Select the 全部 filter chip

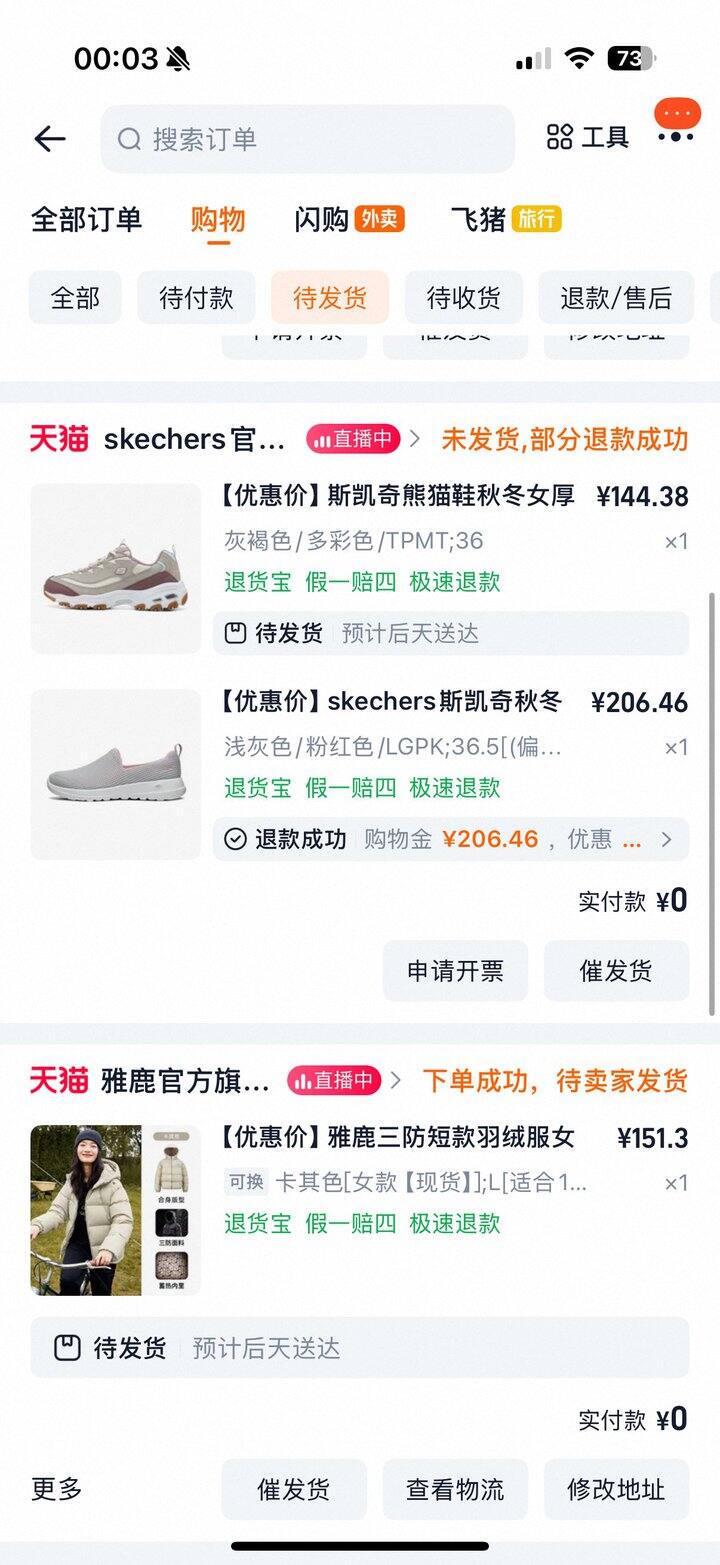(x=75, y=298)
